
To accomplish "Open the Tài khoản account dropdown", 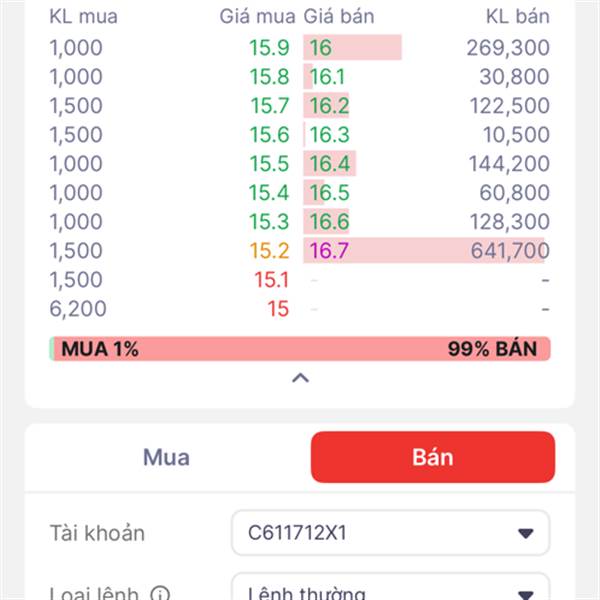I will coord(390,533).
